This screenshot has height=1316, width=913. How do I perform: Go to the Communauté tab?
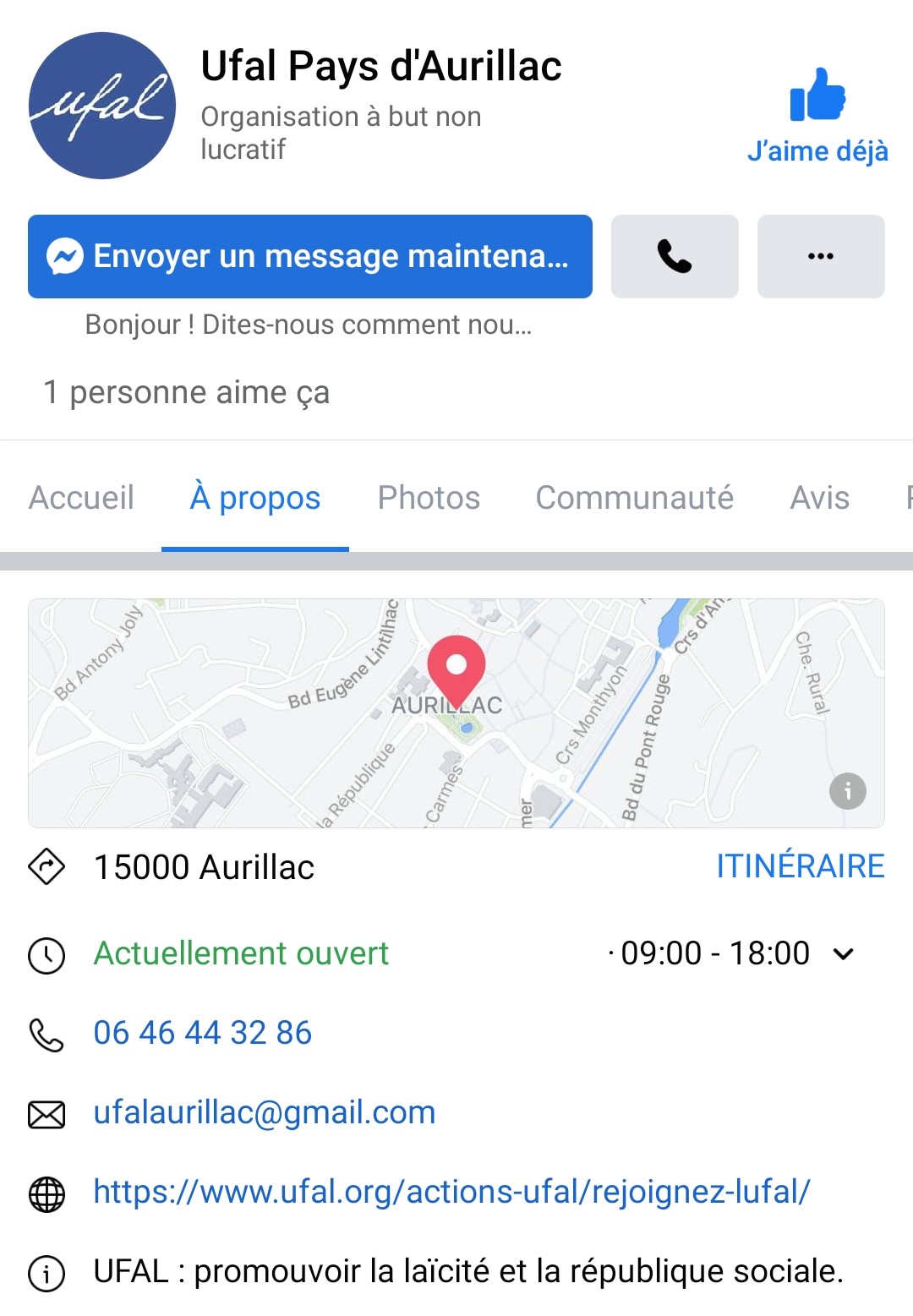pyautogui.click(x=634, y=498)
